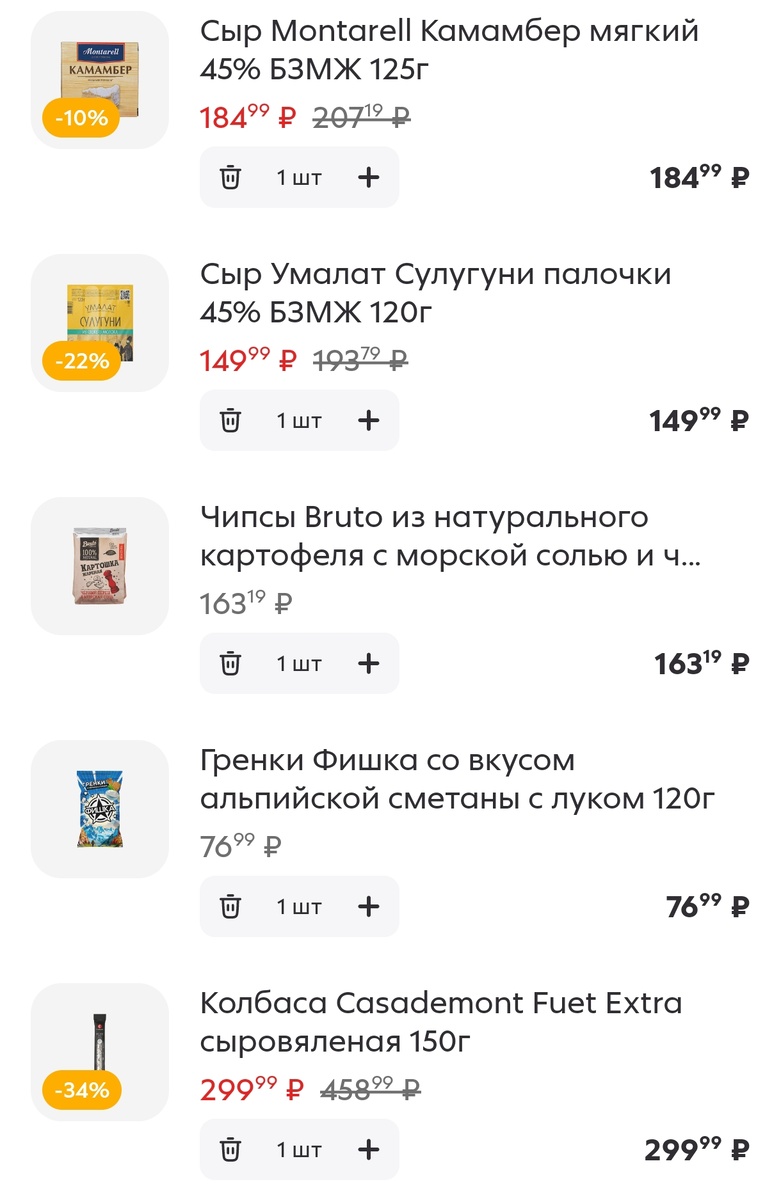
Task: Click the plus icon for Bruto chips
Action: 369,663
